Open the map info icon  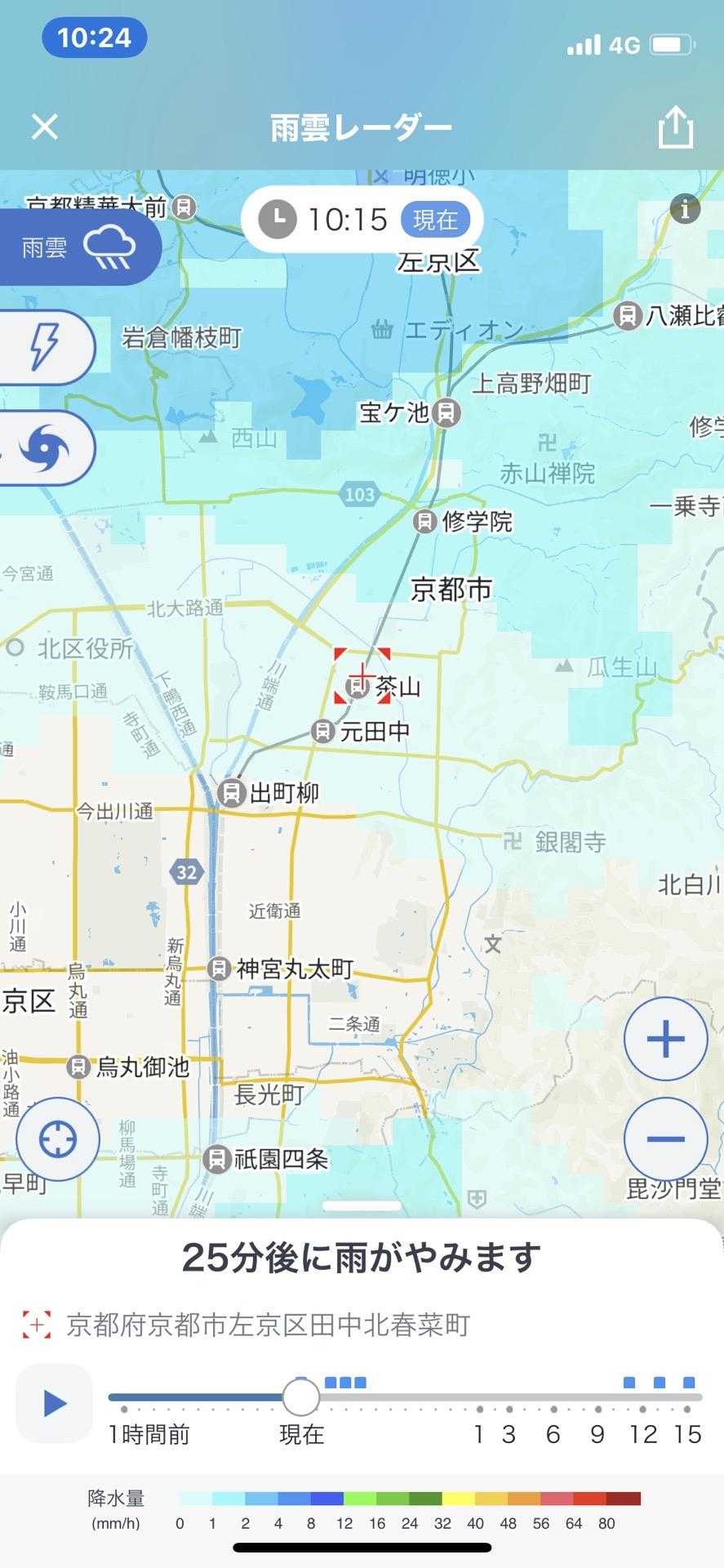685,209
